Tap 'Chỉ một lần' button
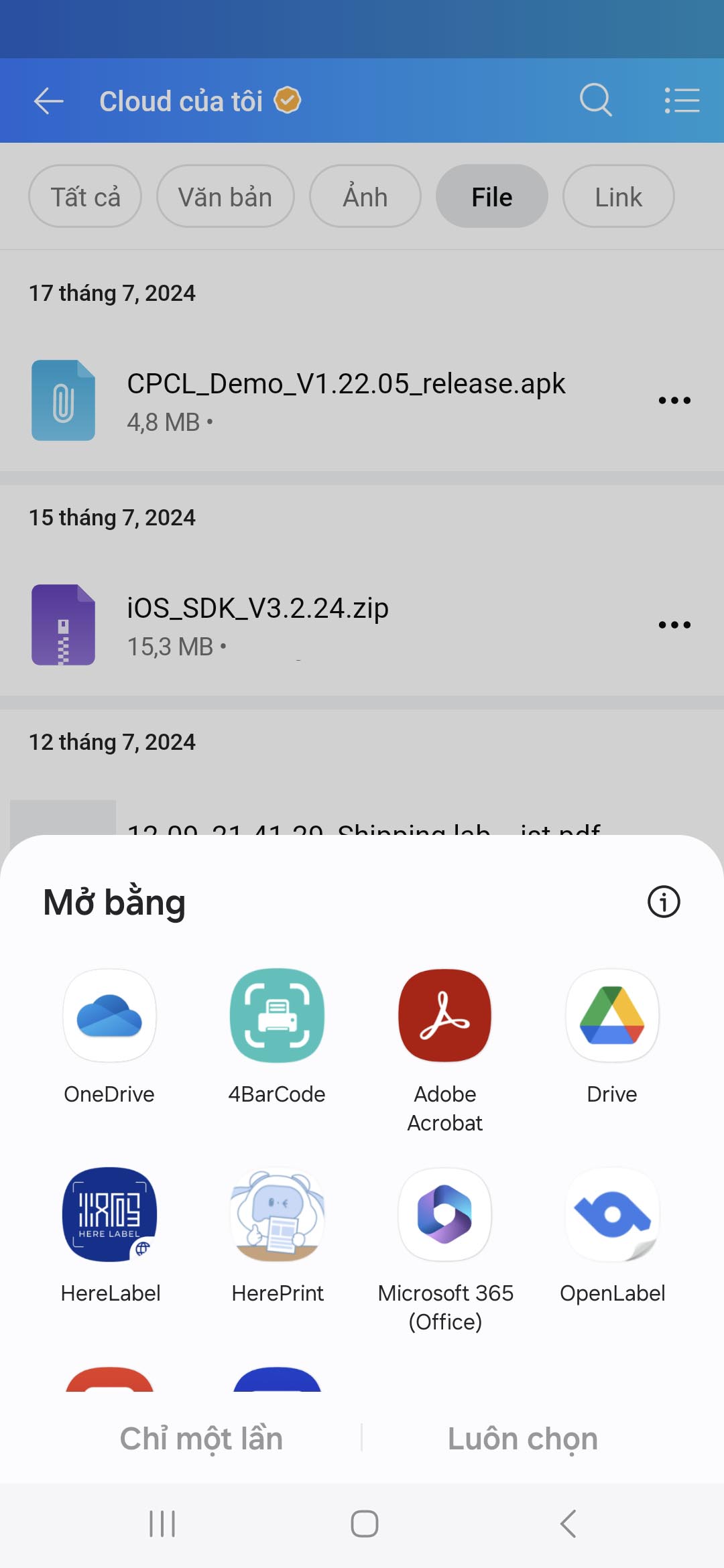This screenshot has width=724, height=1568. 201,1438
